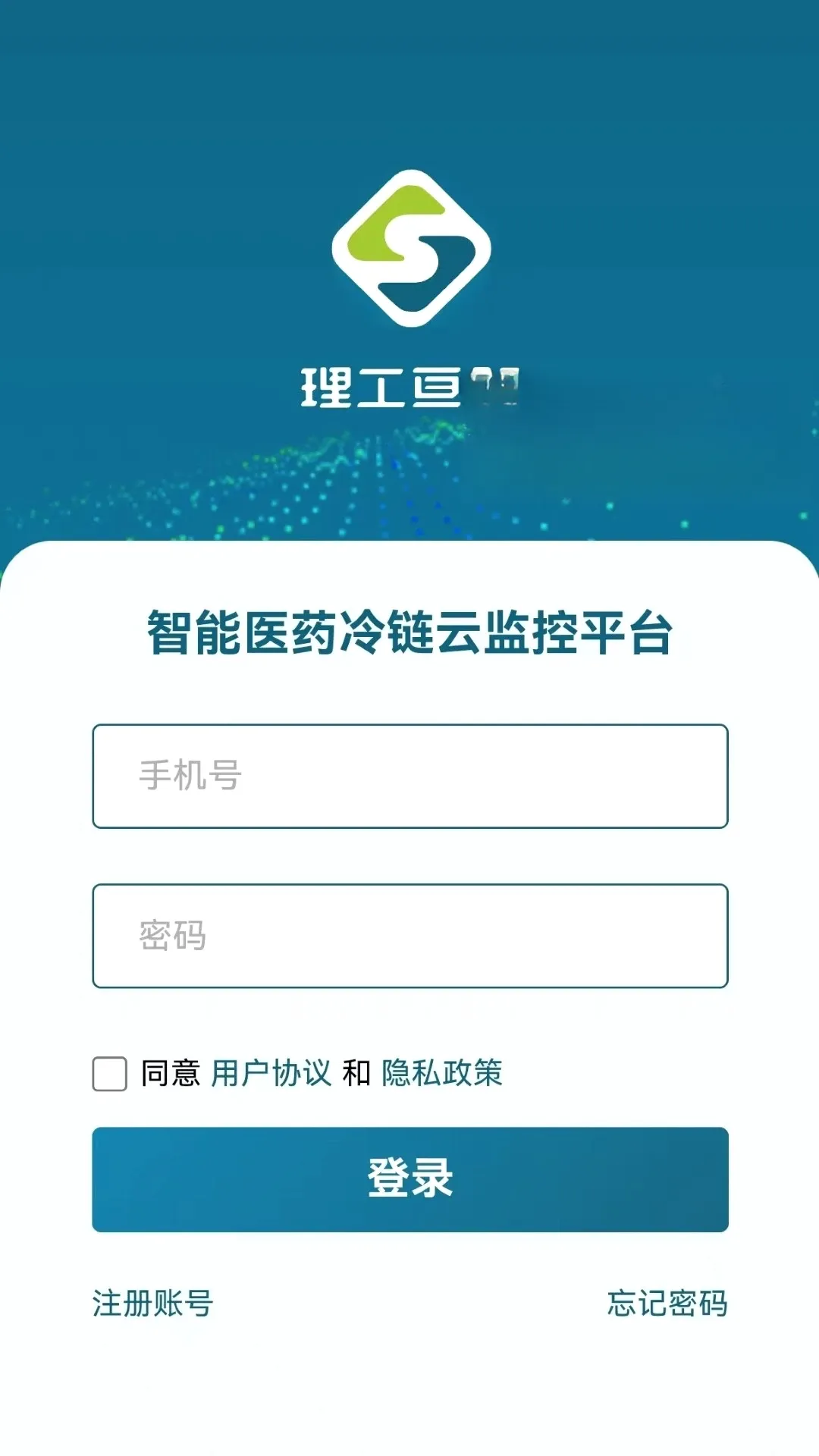The image size is (819, 1456).
Task: Focus the 密码 password field
Action: (409, 935)
